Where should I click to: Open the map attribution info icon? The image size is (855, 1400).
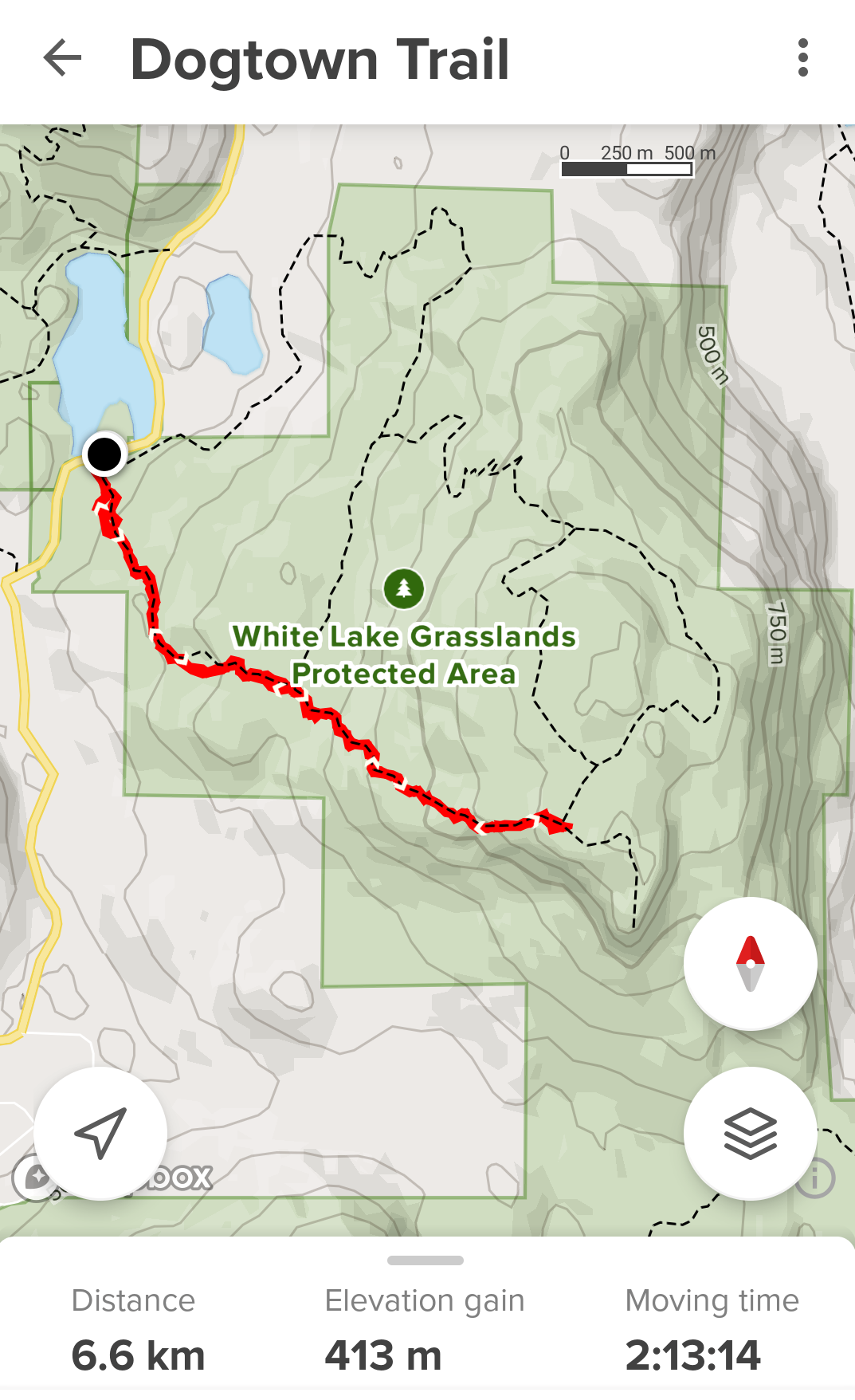816,1178
